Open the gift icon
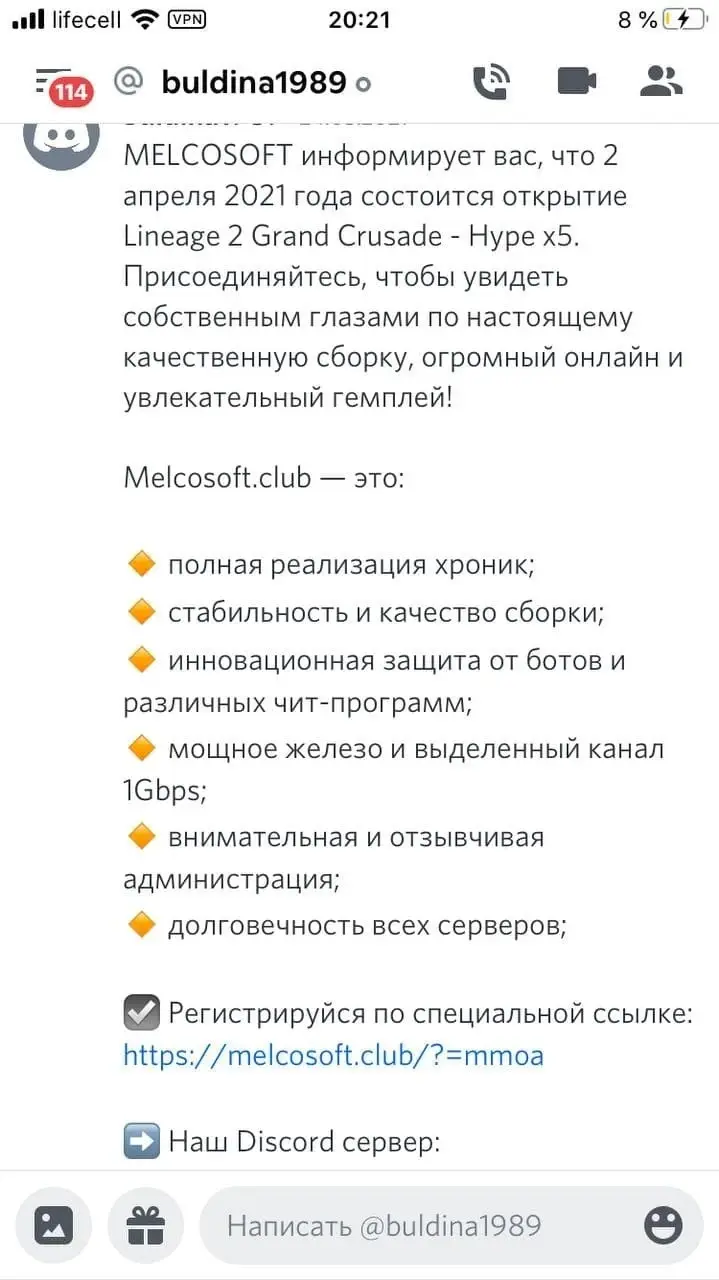This screenshot has height=1280, width=719. (x=146, y=1225)
